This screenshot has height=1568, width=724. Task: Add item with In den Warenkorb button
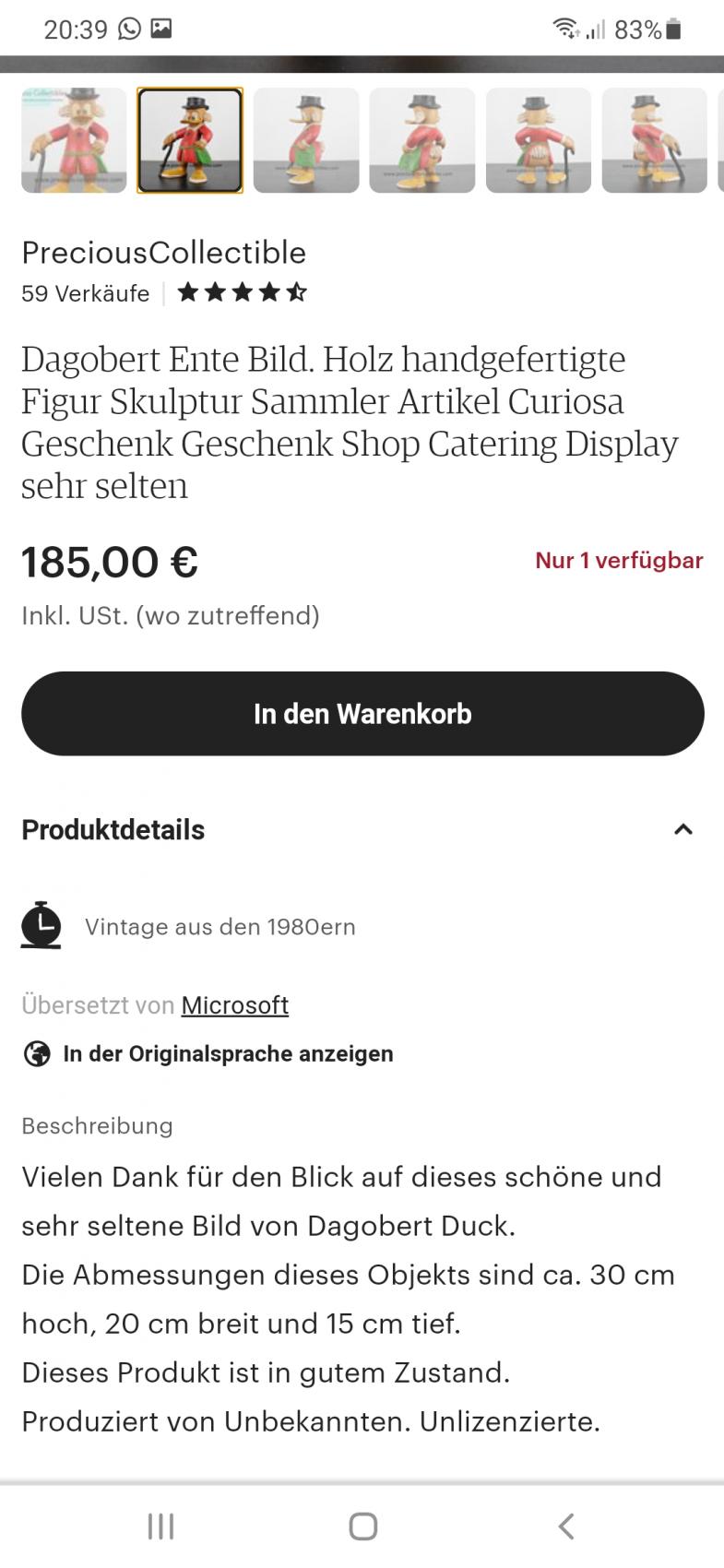(362, 714)
